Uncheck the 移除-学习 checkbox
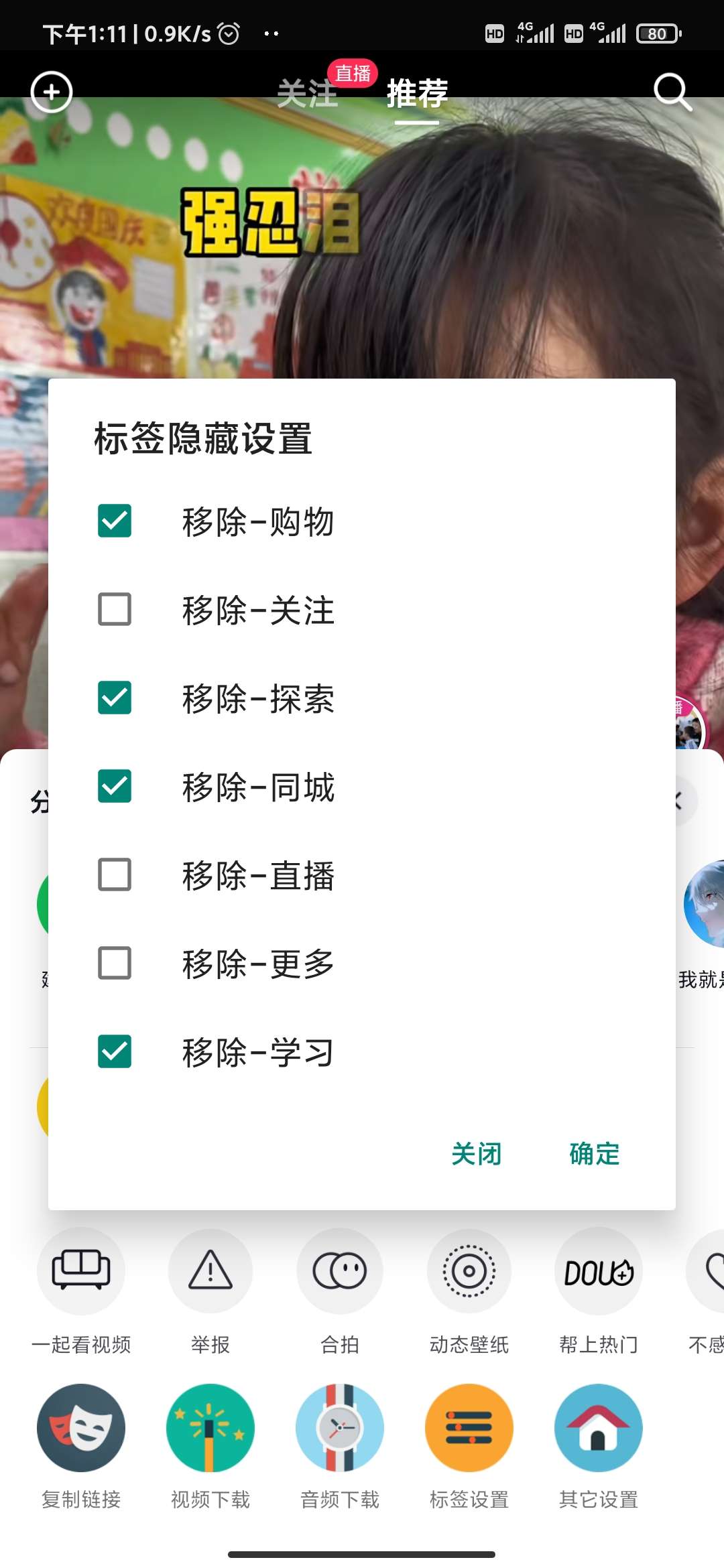724x1568 pixels. [115, 1051]
